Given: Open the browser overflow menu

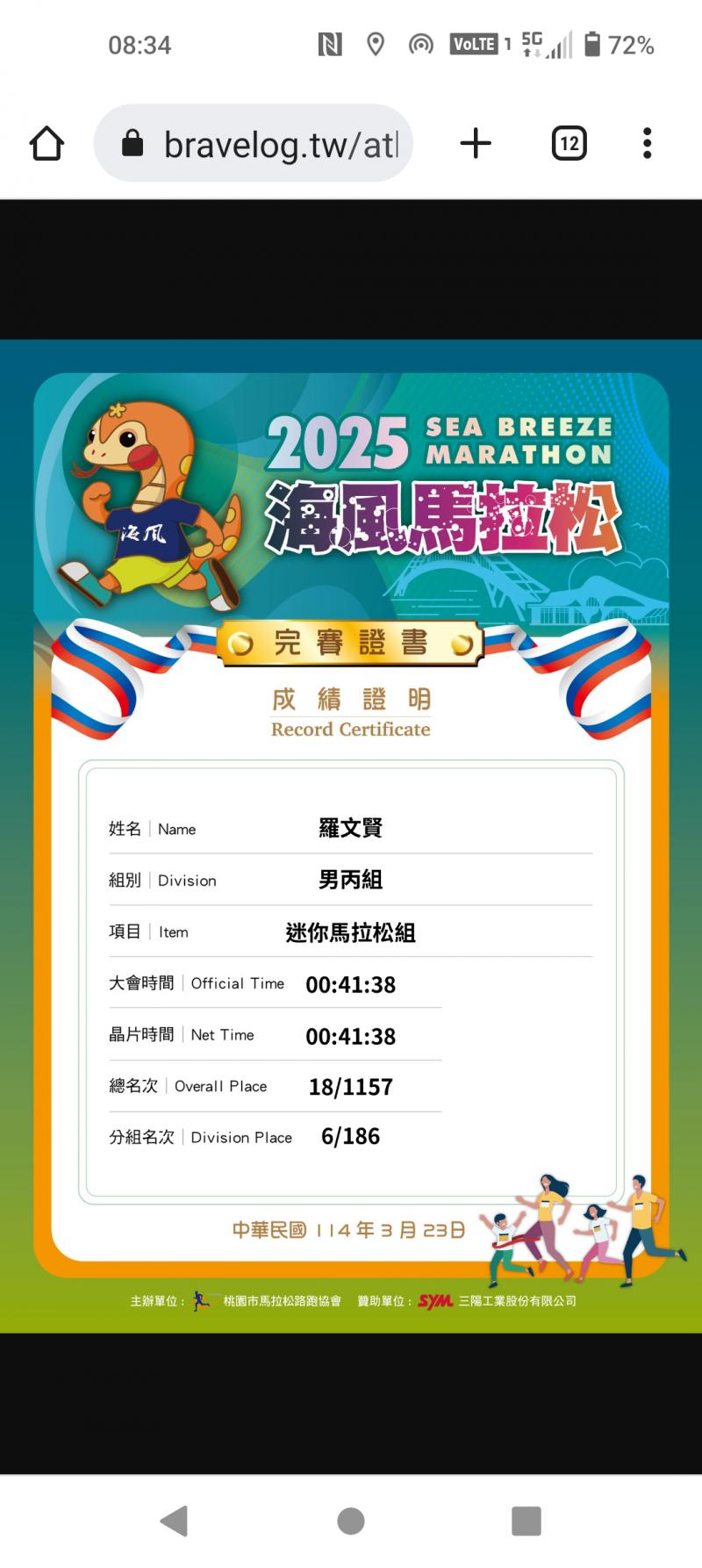Looking at the screenshot, I should click(647, 143).
